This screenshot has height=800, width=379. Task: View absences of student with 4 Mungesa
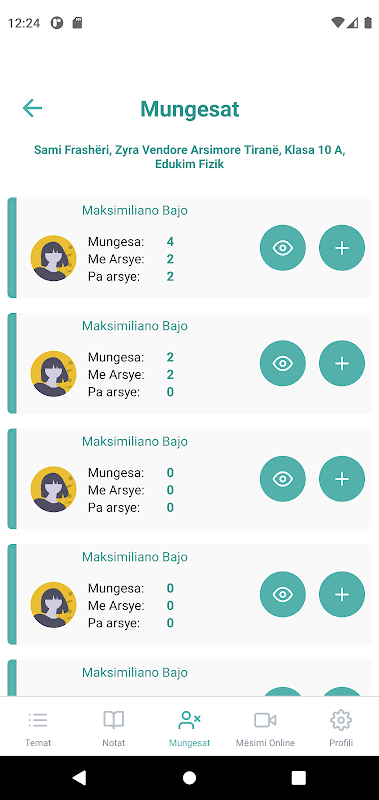(283, 248)
